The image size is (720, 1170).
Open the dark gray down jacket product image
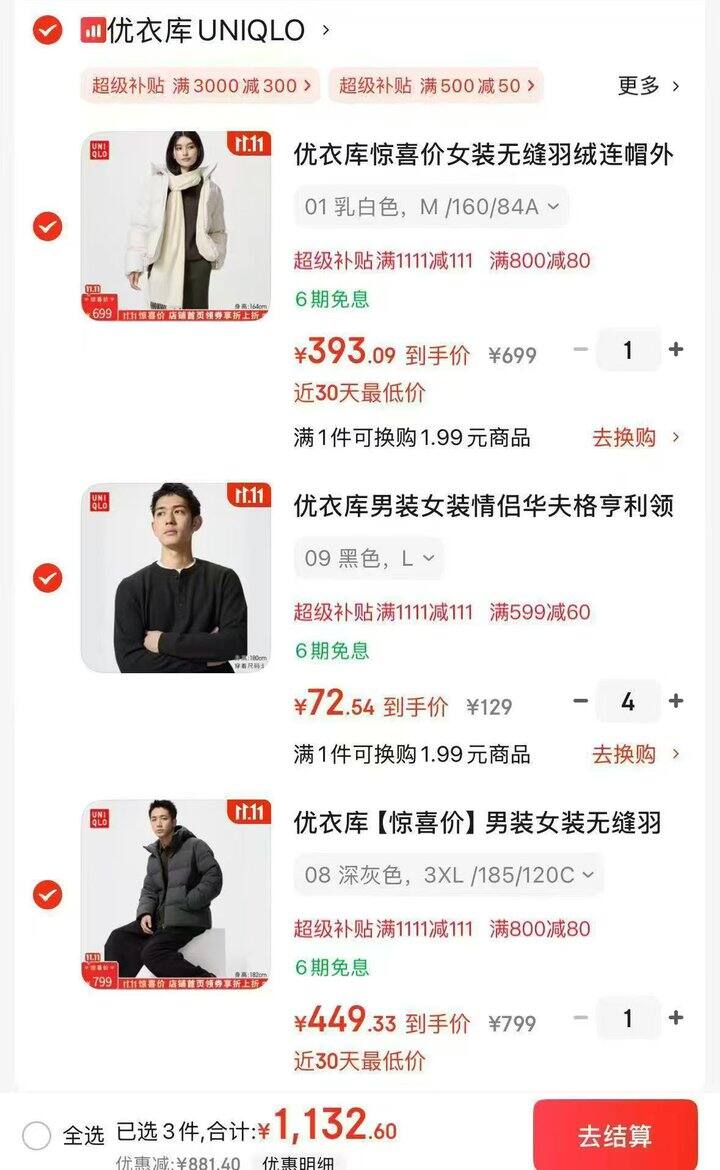[x=176, y=894]
